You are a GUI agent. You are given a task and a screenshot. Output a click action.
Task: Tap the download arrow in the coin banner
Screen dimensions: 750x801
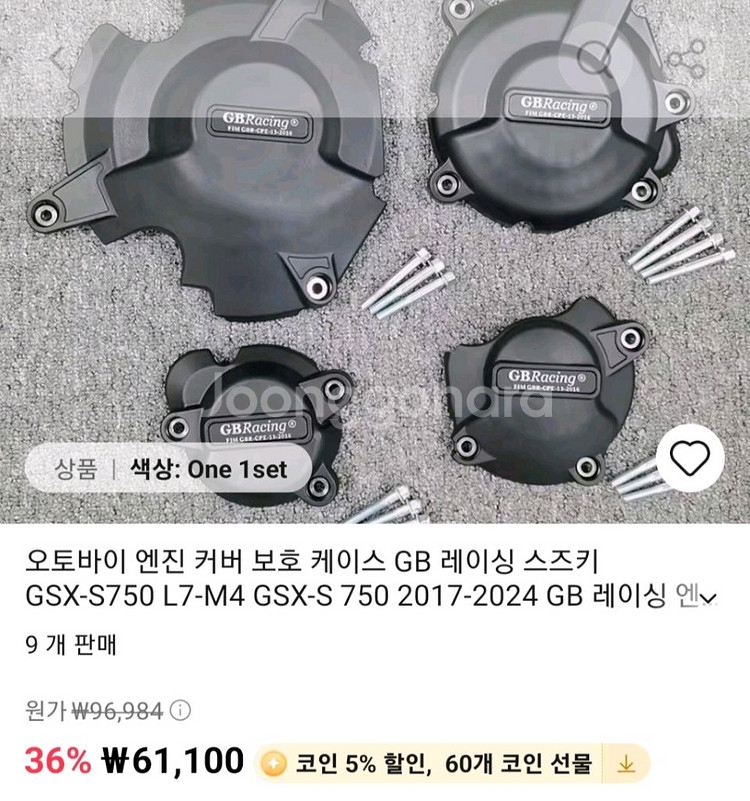(x=627, y=762)
